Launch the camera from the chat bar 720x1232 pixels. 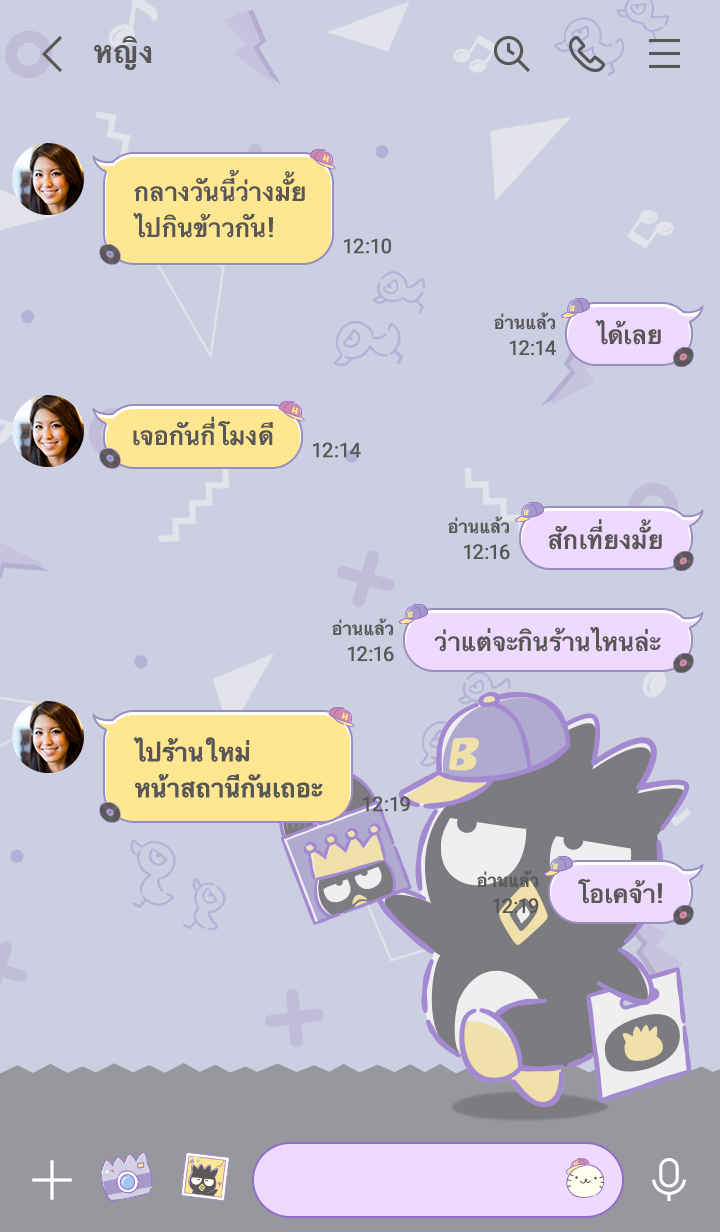(127, 1178)
